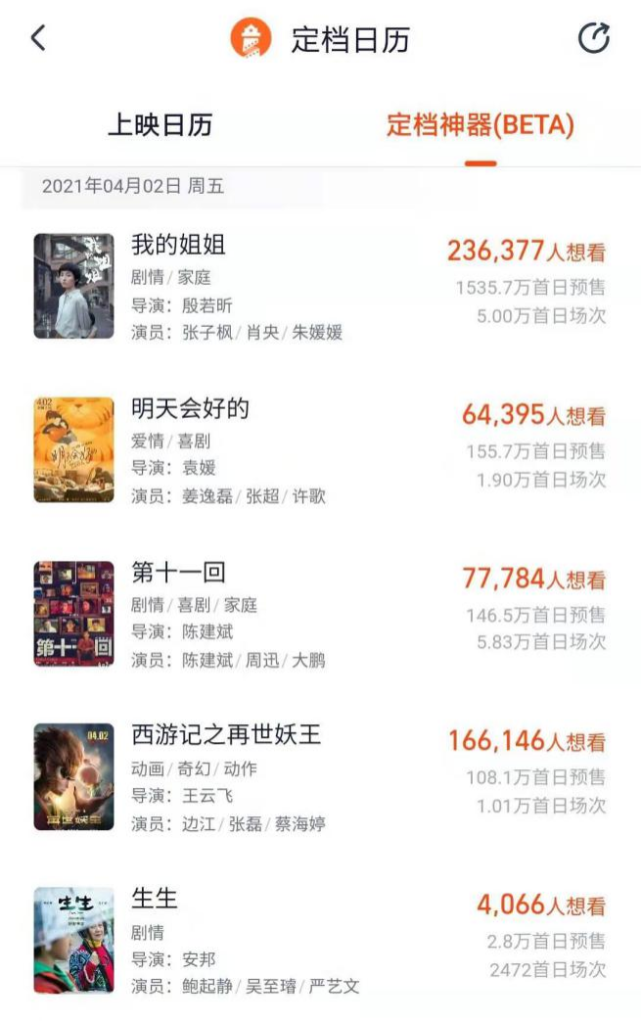Switch to the 上映日历 tab
The height and width of the screenshot is (1021, 641).
tap(160, 126)
